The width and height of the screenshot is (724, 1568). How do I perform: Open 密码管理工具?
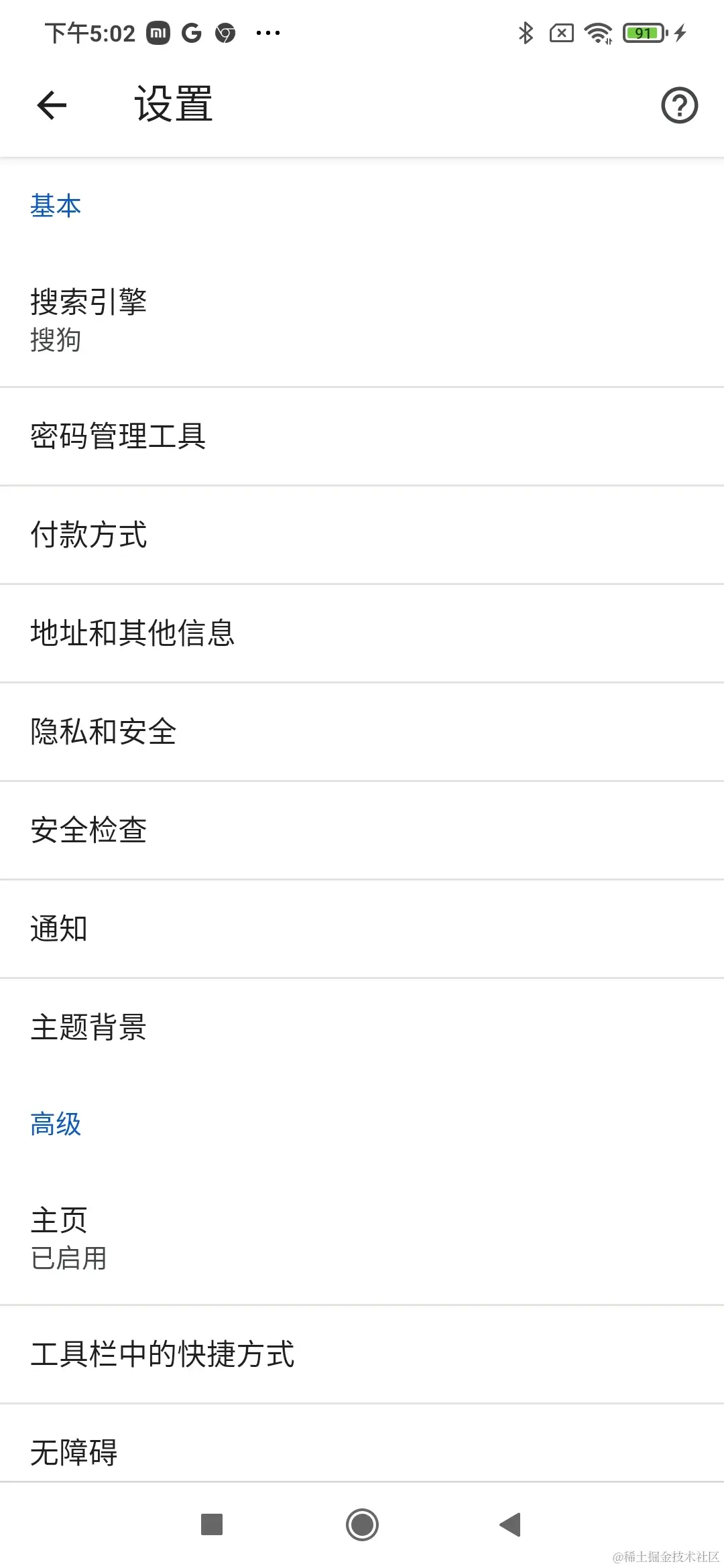(x=362, y=436)
